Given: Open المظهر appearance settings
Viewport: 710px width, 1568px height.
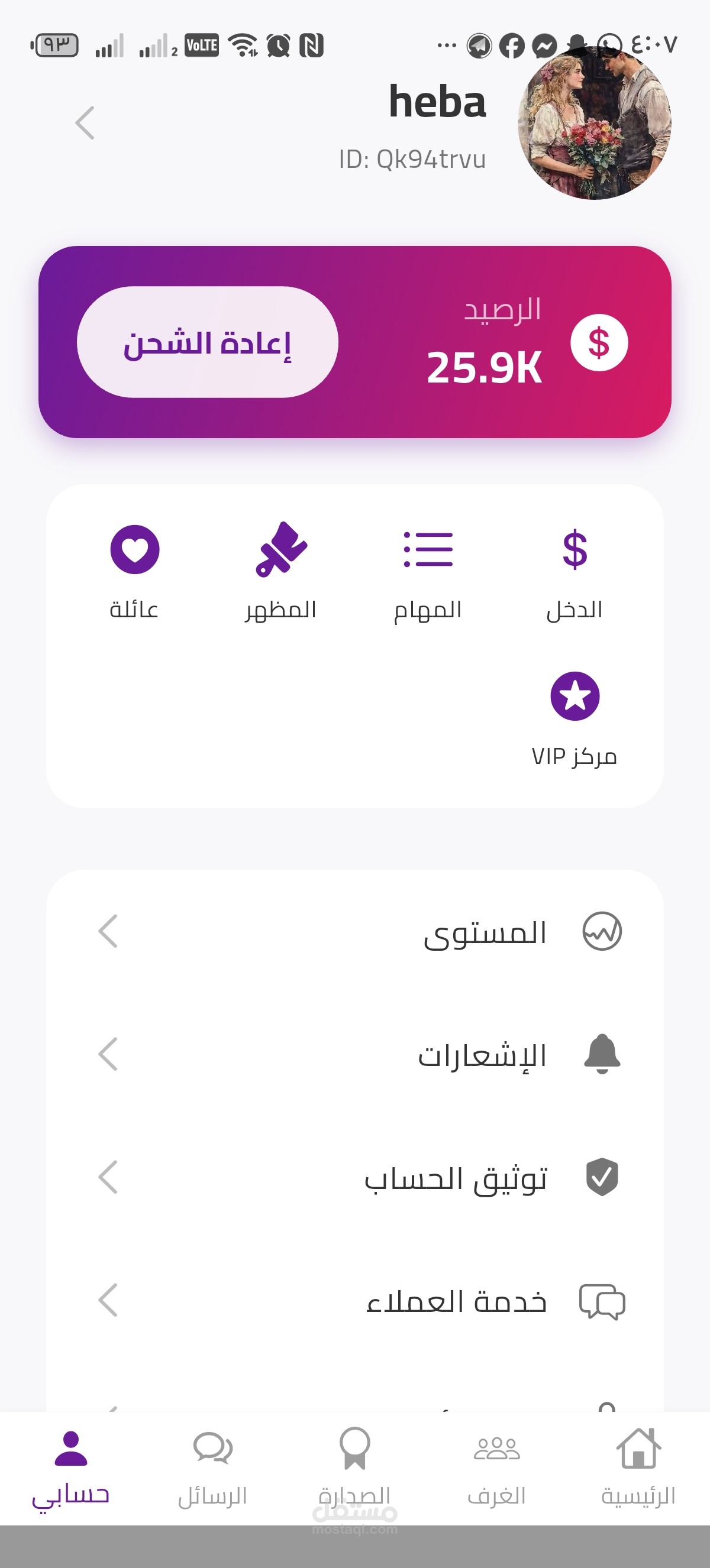Looking at the screenshot, I should coord(280,573).
